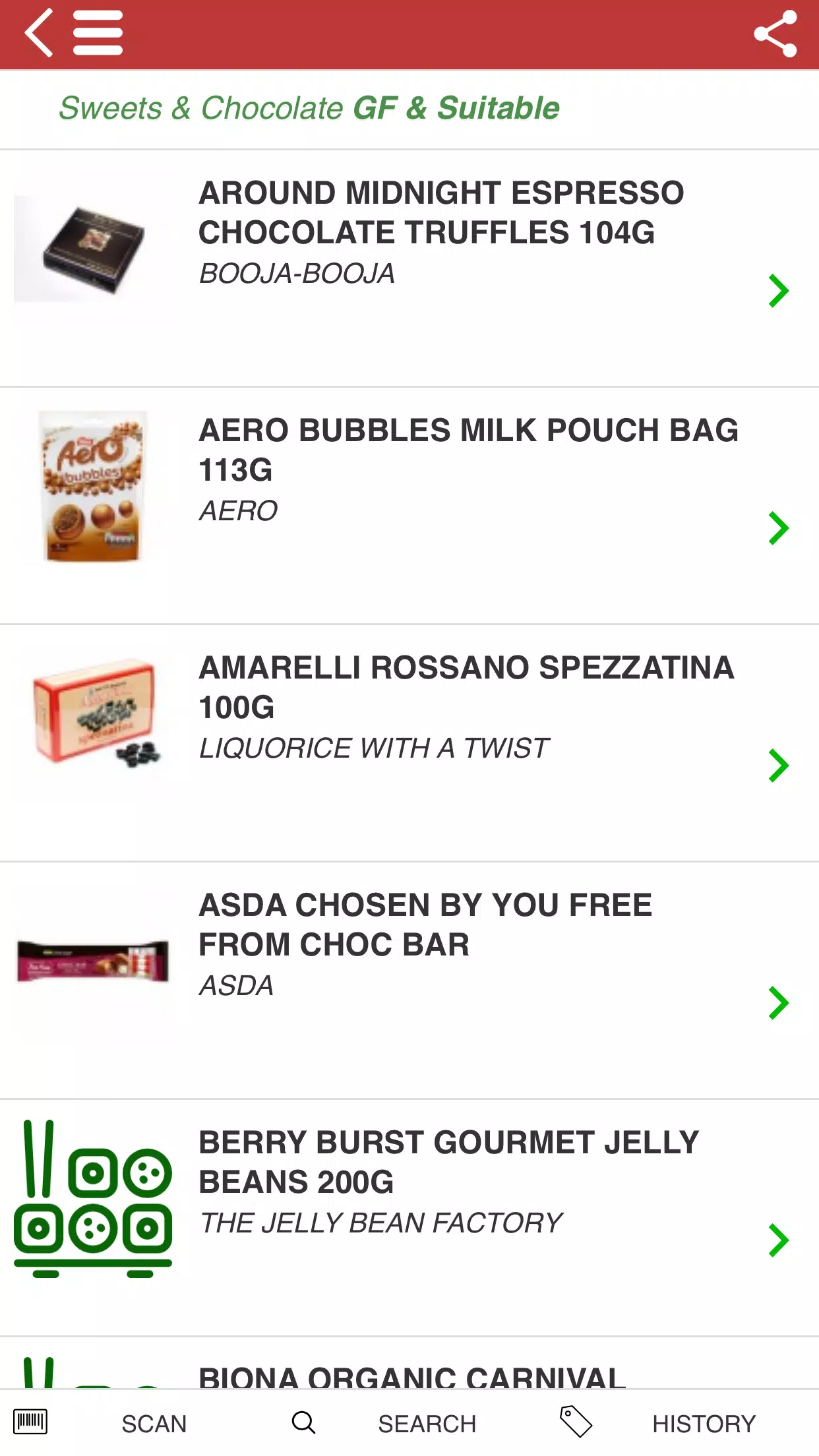The width and height of the screenshot is (819, 1456).
Task: Open Biona Organic Carnival item
Action: click(x=409, y=1363)
